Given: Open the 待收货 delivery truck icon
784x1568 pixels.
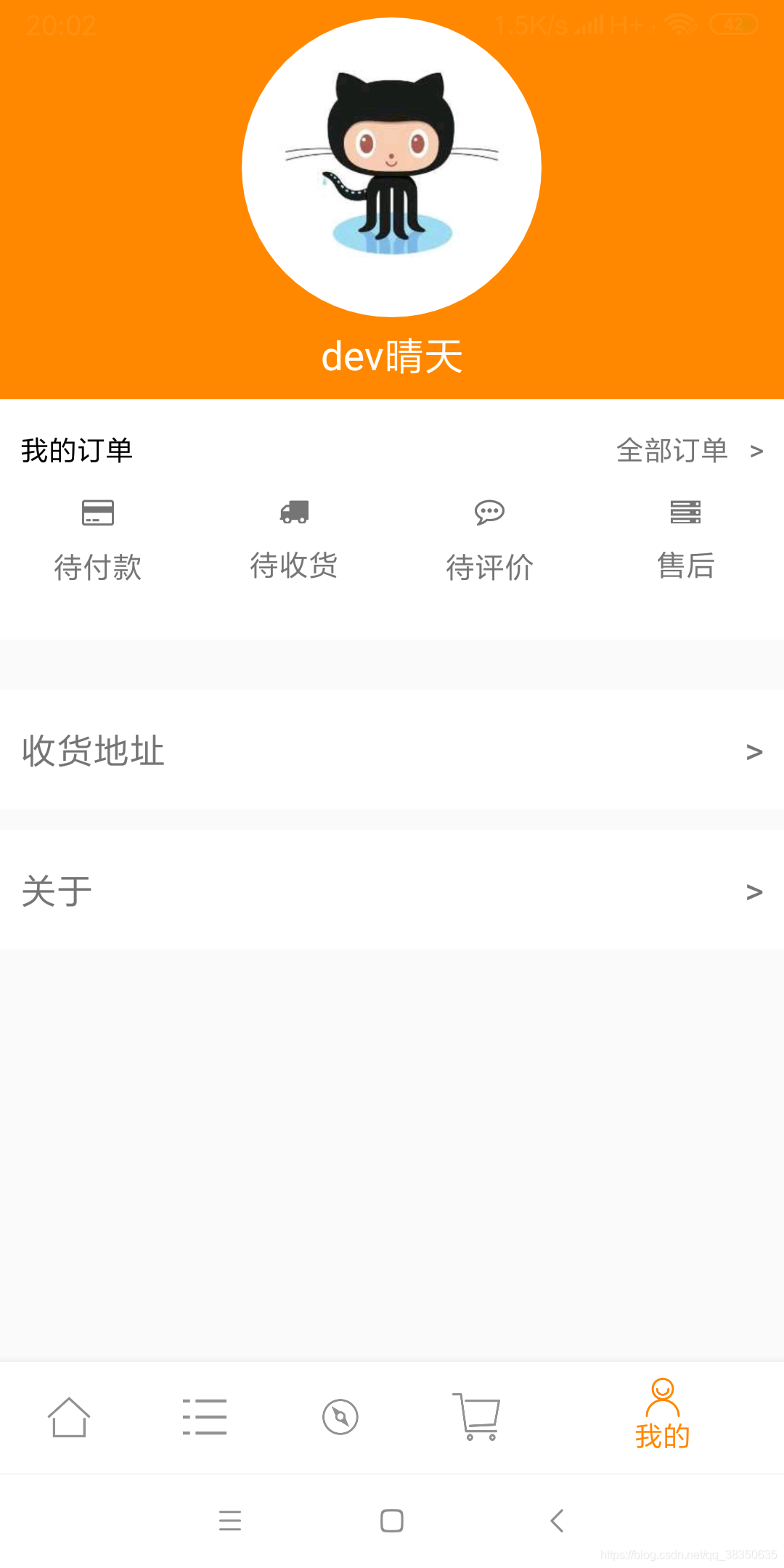Looking at the screenshot, I should pyautogui.click(x=294, y=512).
